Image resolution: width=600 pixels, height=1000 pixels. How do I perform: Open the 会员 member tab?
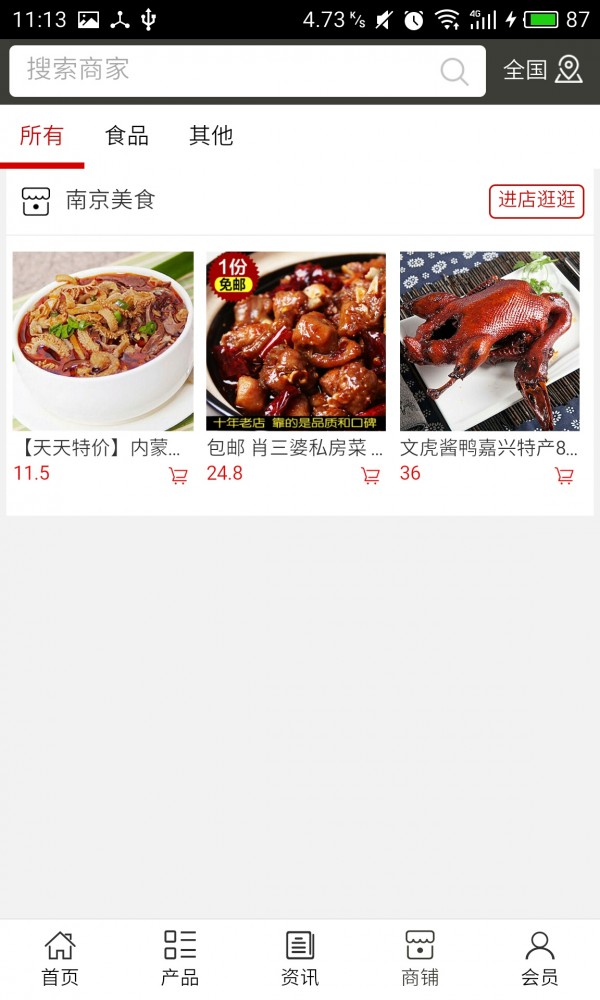[x=540, y=958]
